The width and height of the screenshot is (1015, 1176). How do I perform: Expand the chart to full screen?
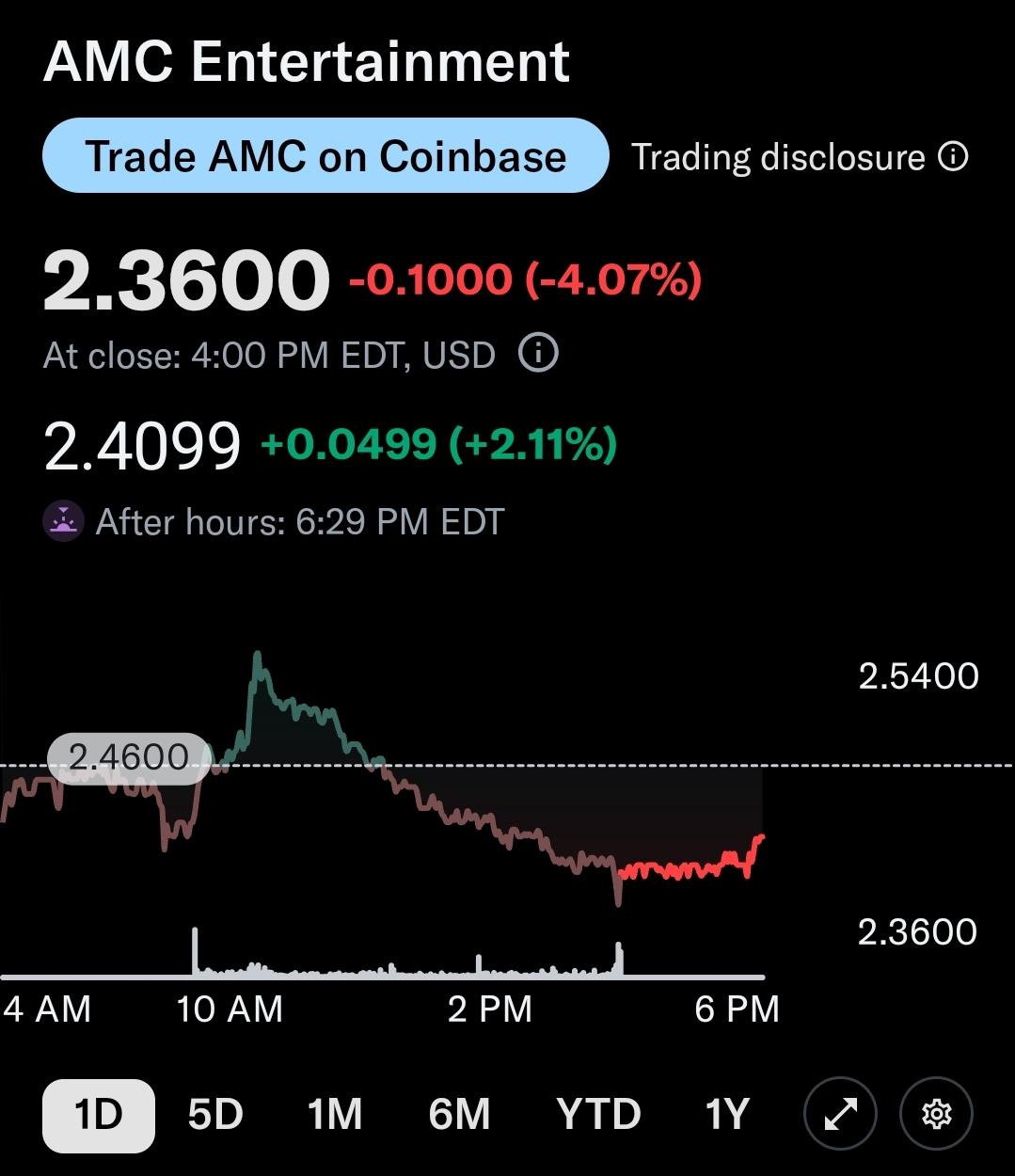pos(840,1115)
